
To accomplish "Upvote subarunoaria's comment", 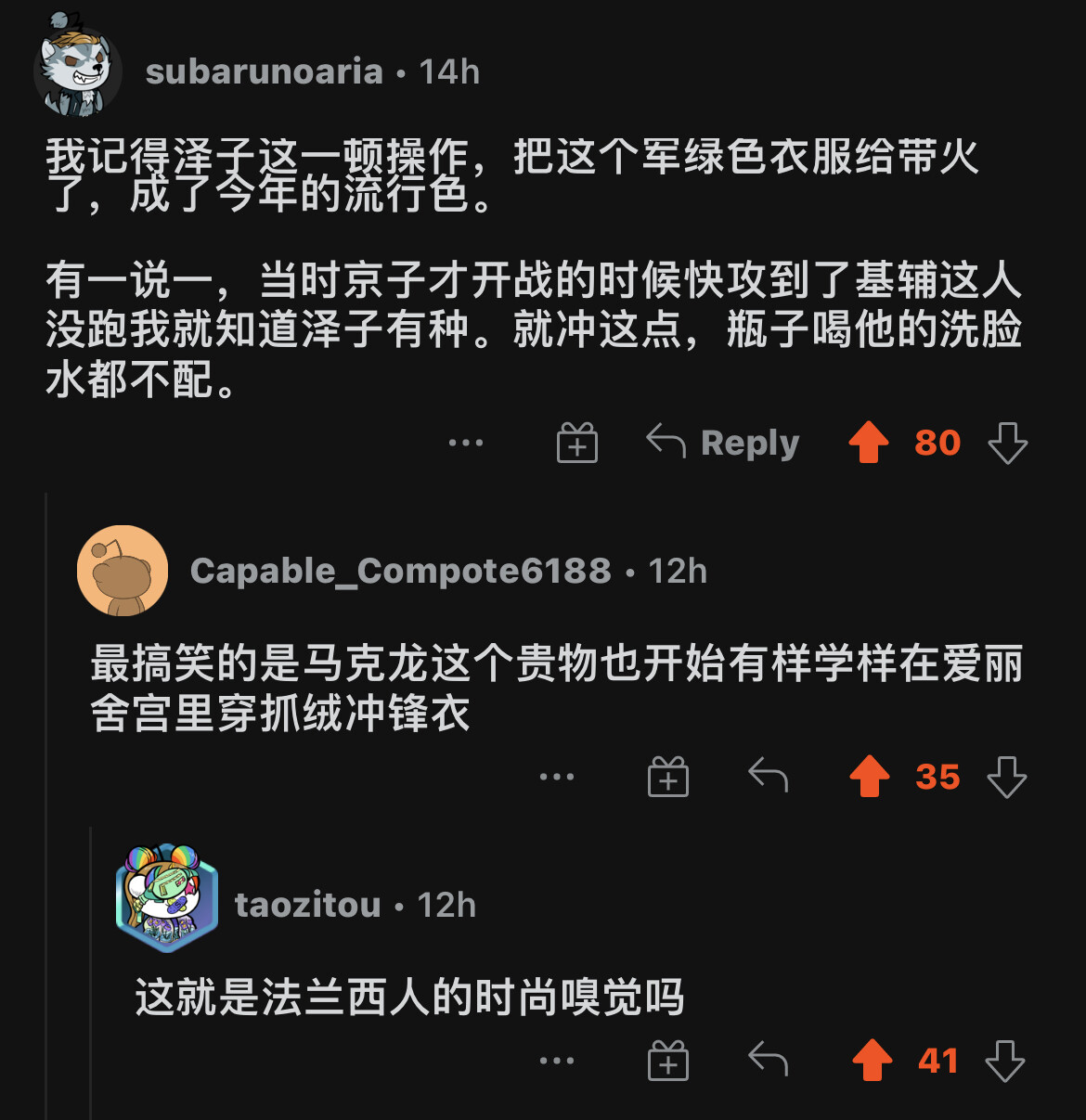I will pos(869,443).
